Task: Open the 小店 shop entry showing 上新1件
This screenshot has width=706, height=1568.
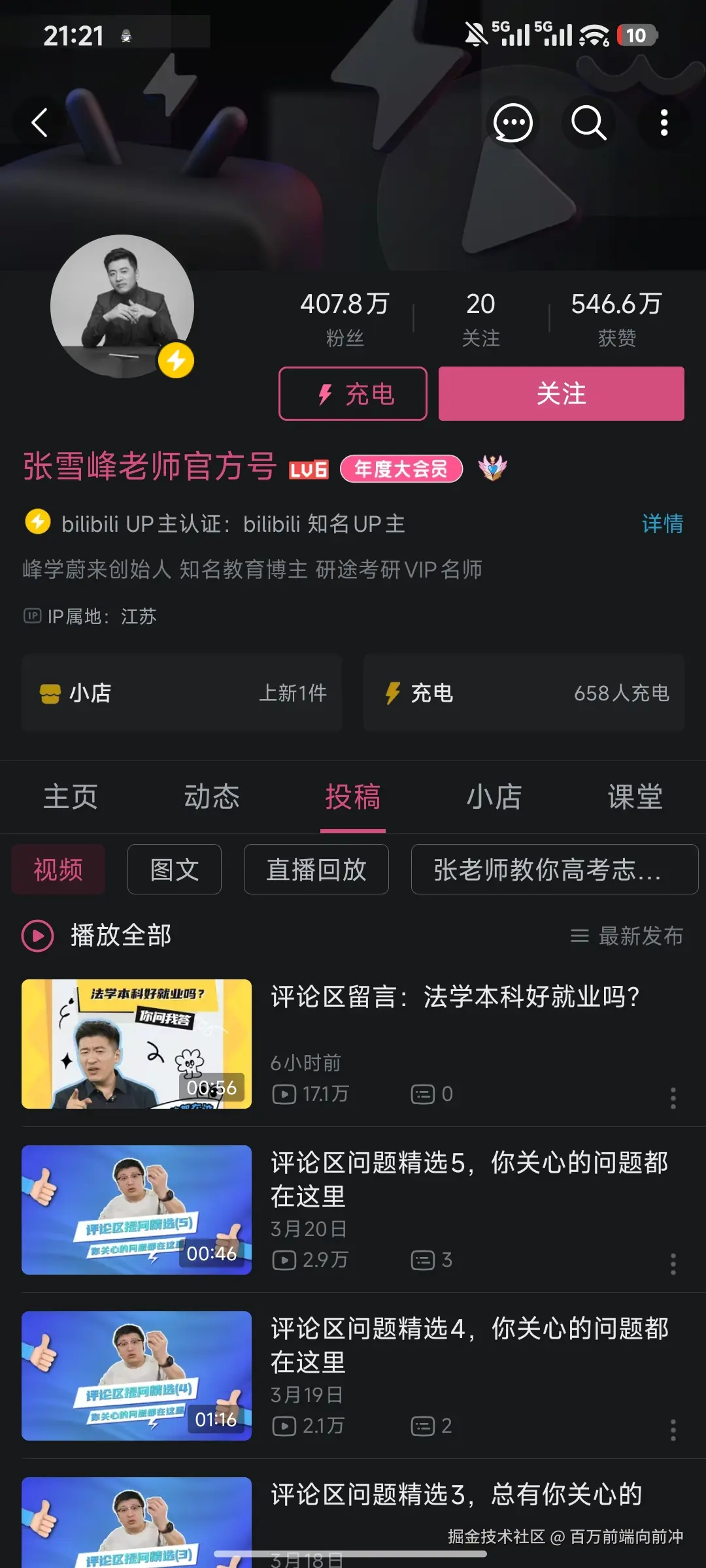Action: [x=181, y=694]
